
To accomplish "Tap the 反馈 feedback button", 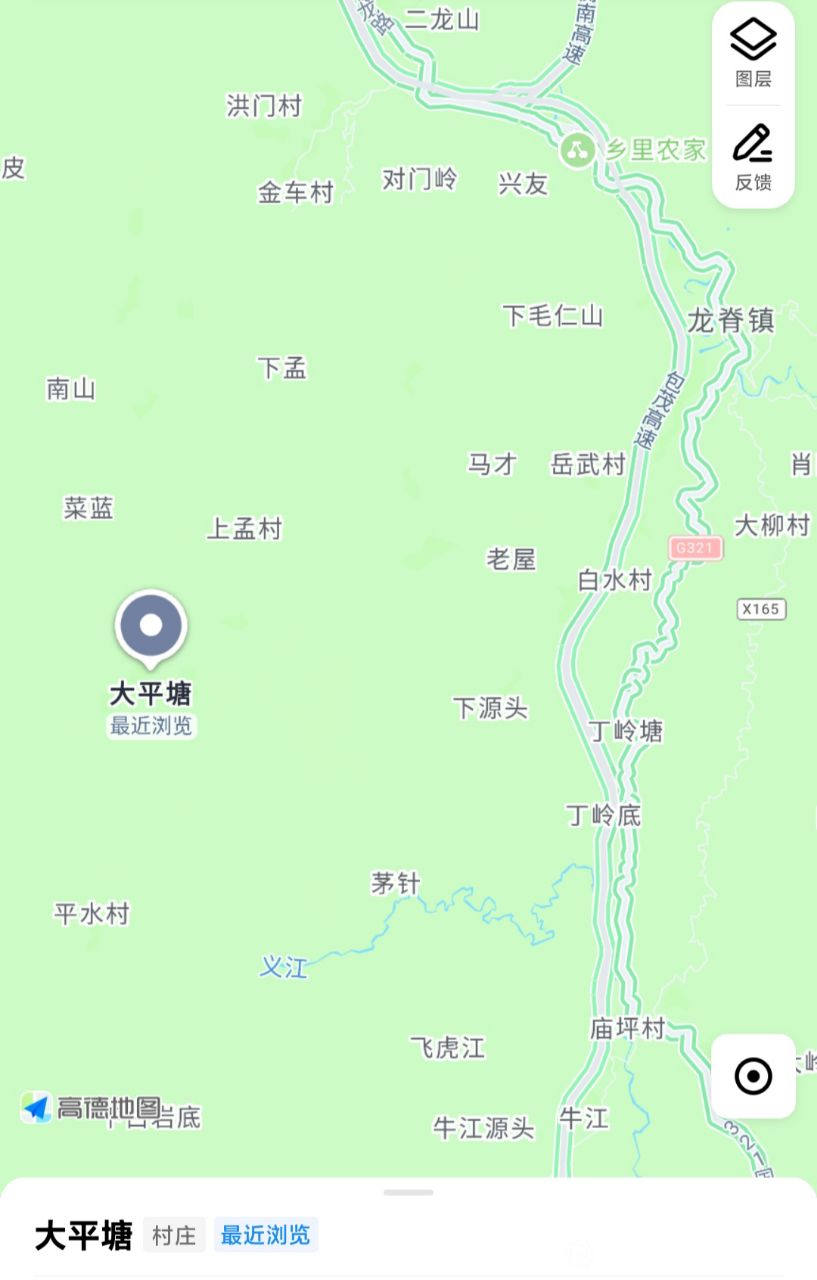I will coord(753,157).
